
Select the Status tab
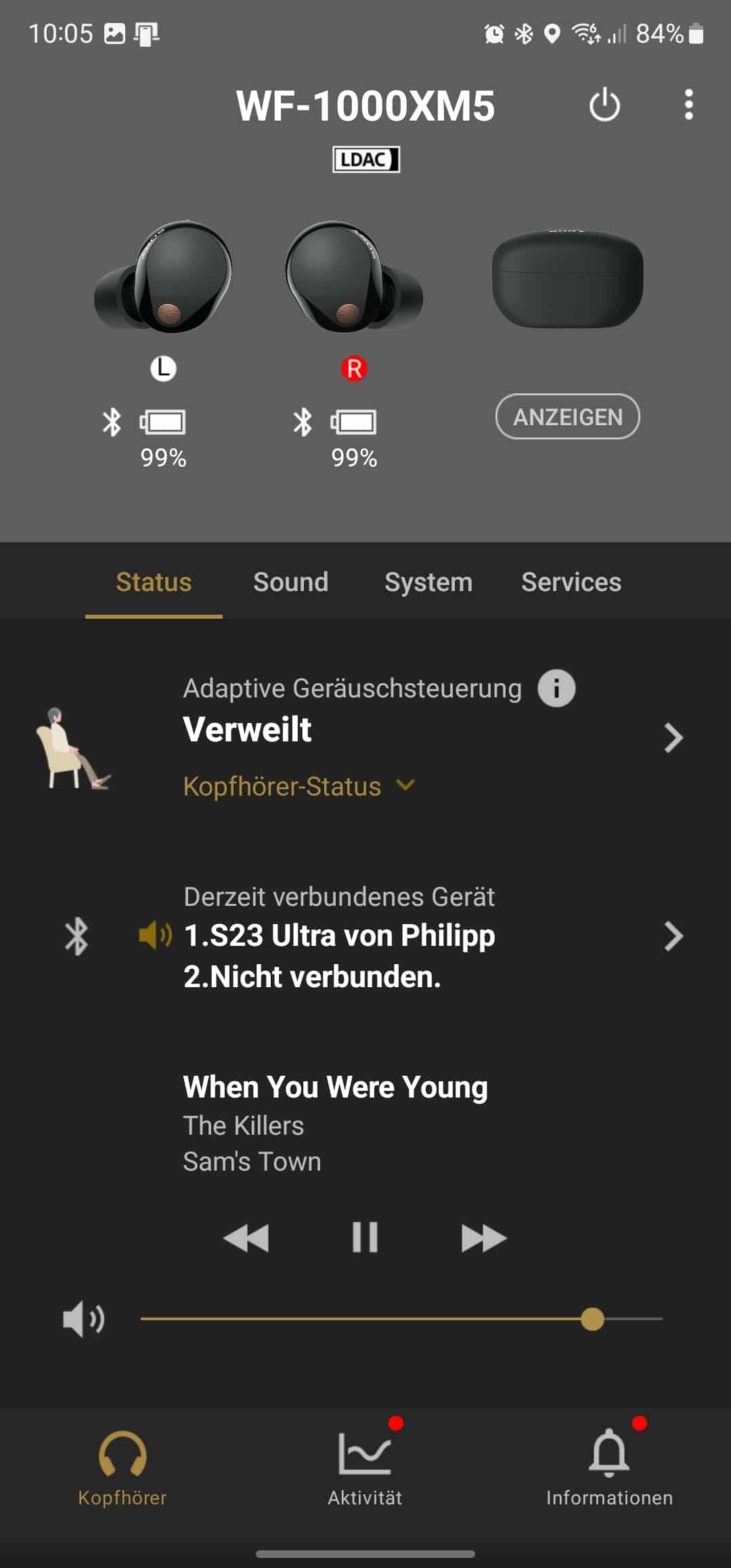154,582
